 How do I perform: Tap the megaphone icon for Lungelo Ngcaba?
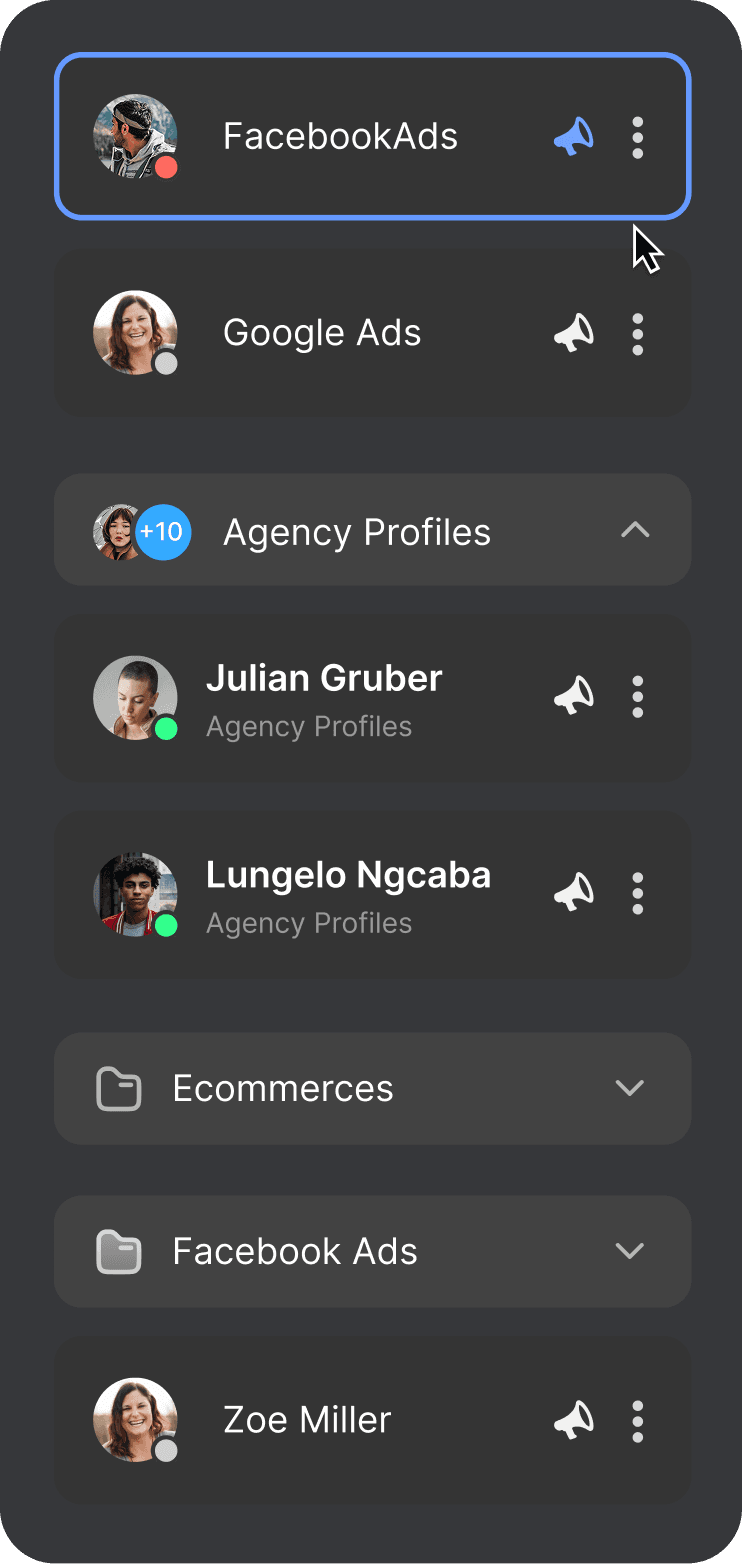click(x=574, y=893)
